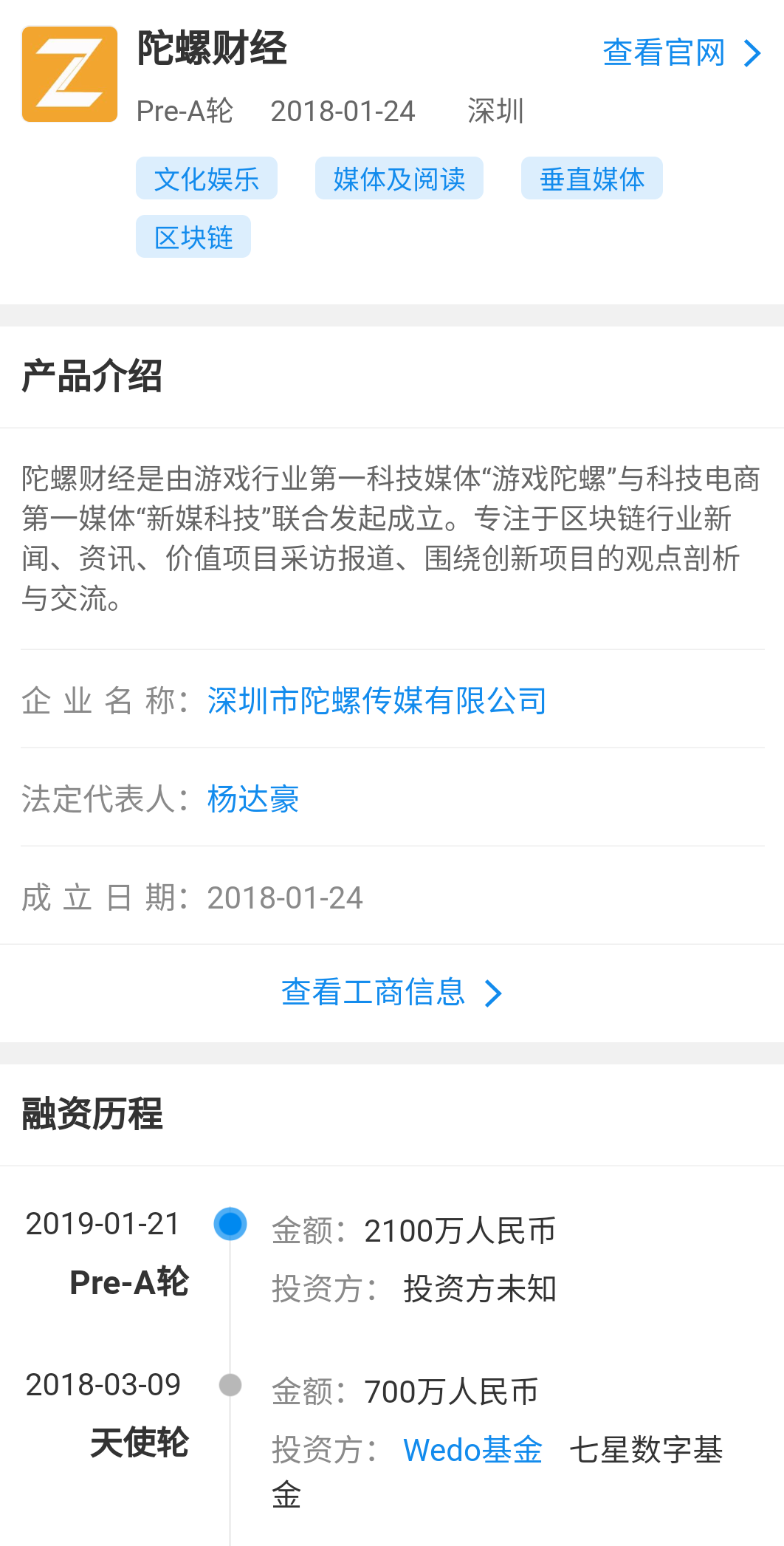Open the 查看官网 official website link

pyautogui.click(x=681, y=53)
